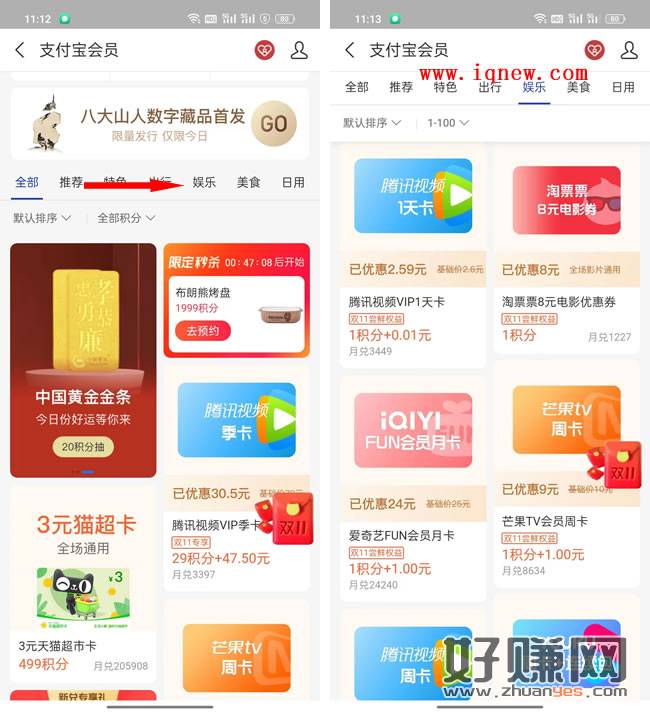The height and width of the screenshot is (715, 650).
Task: Expand the 全部积分 points filter
Action: pos(125,218)
